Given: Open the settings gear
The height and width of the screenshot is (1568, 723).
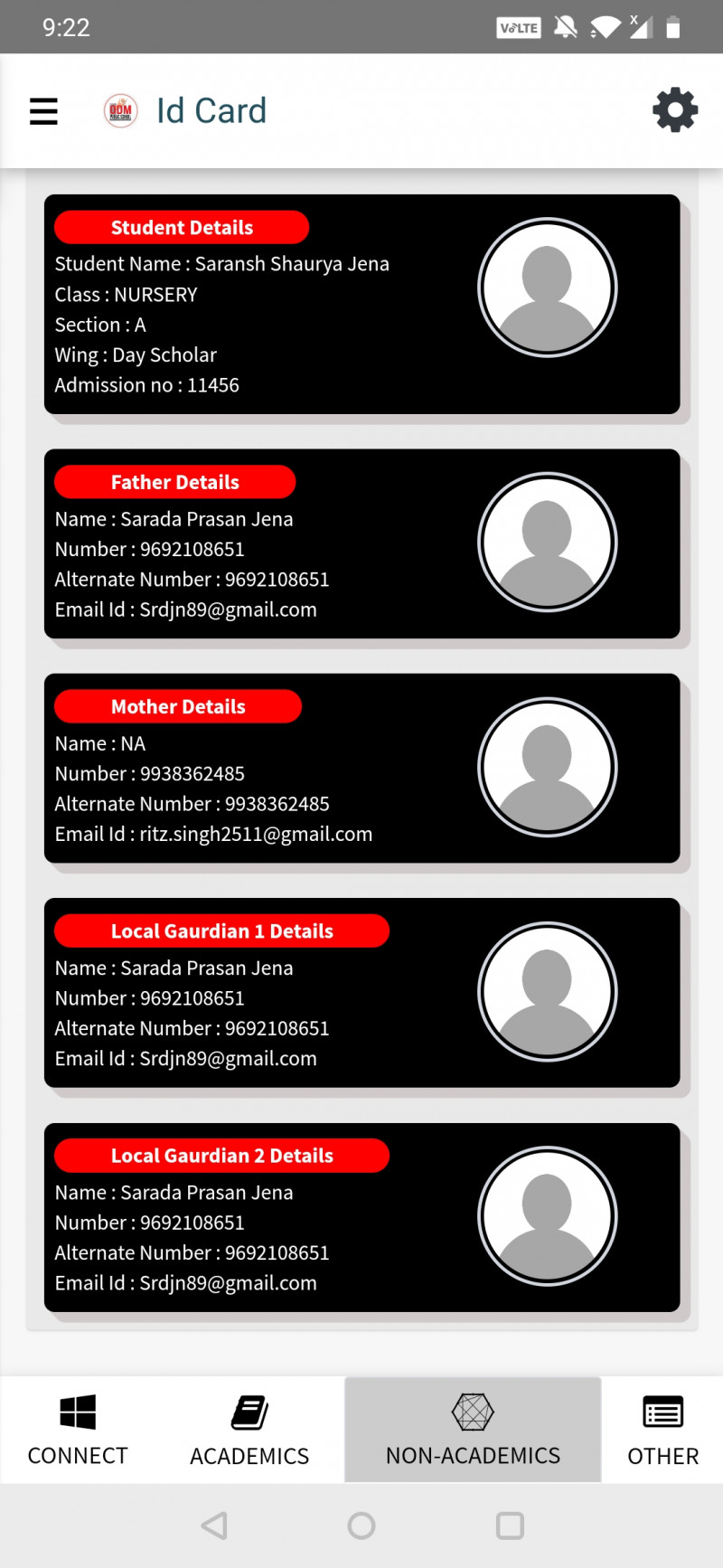Looking at the screenshot, I should click(675, 110).
